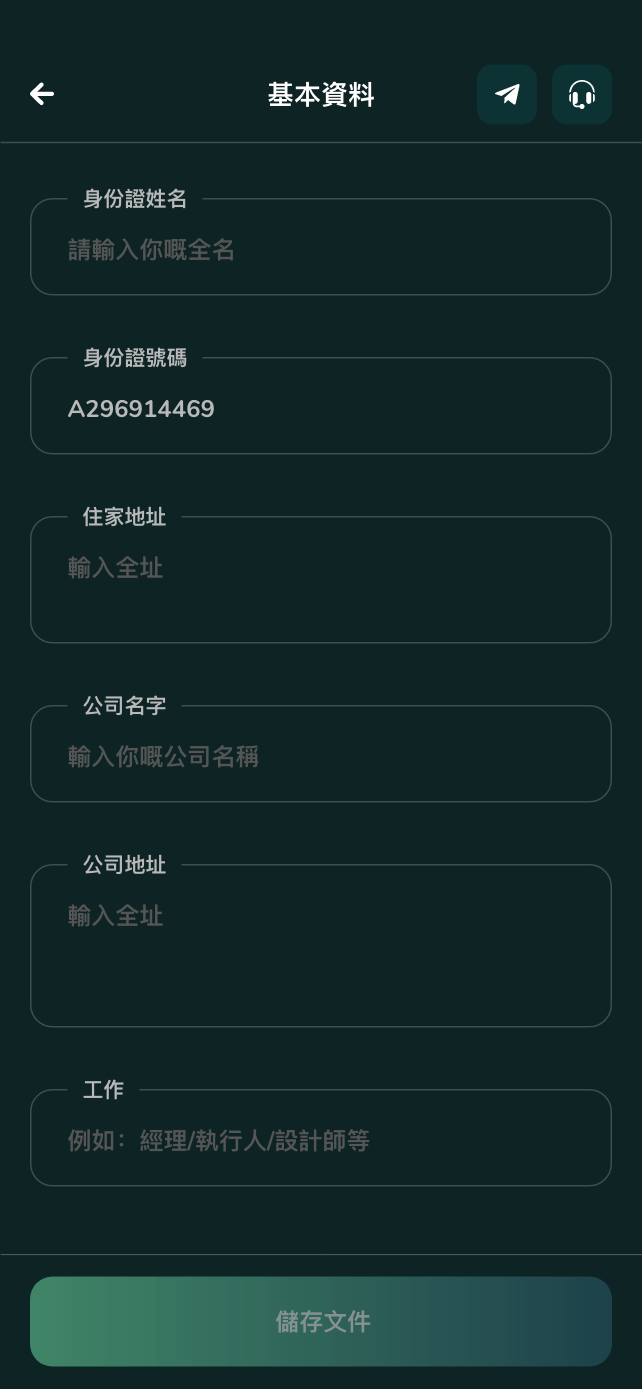Go back using the arrow

[x=42, y=94]
